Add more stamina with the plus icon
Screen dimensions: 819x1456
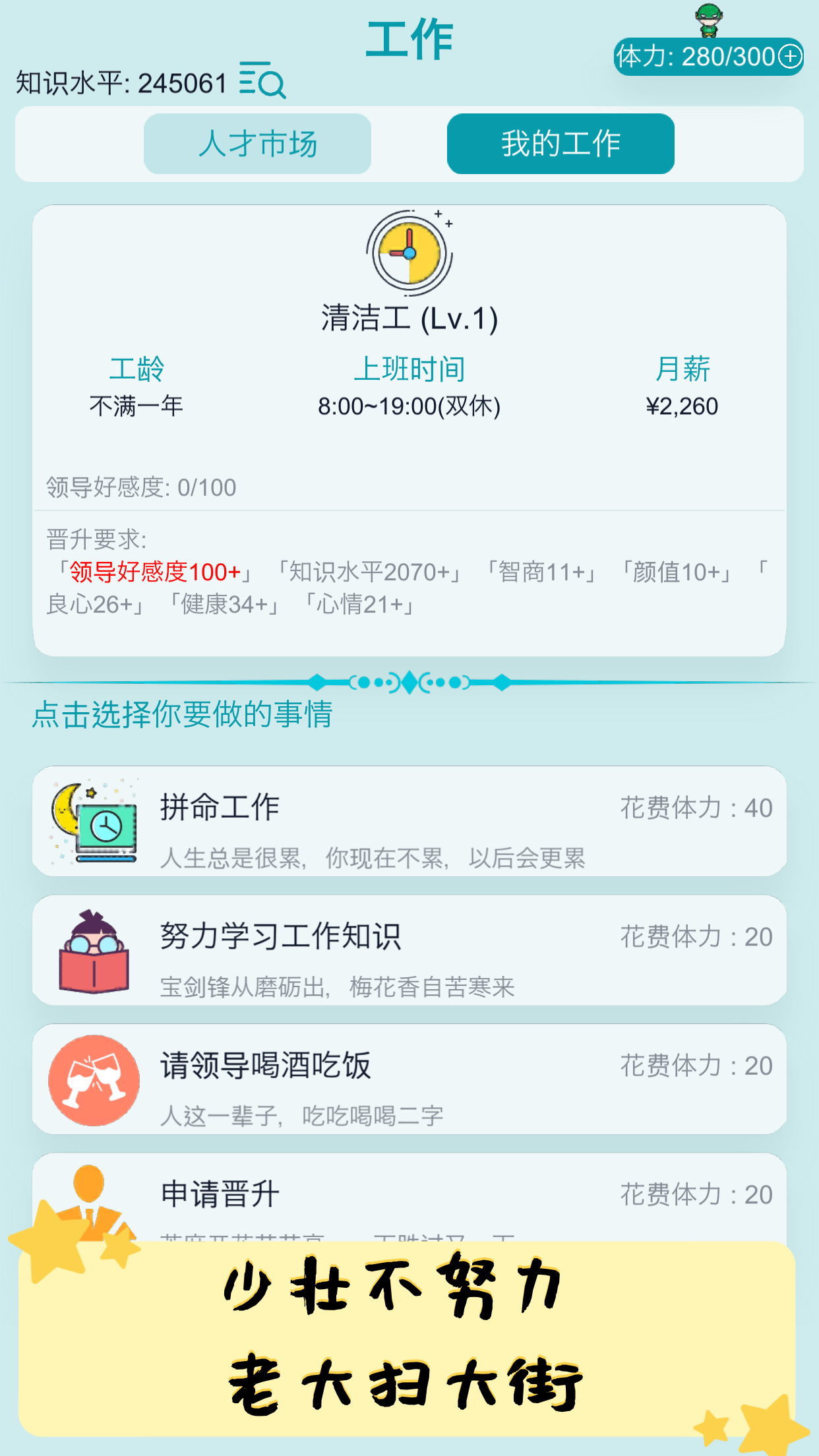790,57
